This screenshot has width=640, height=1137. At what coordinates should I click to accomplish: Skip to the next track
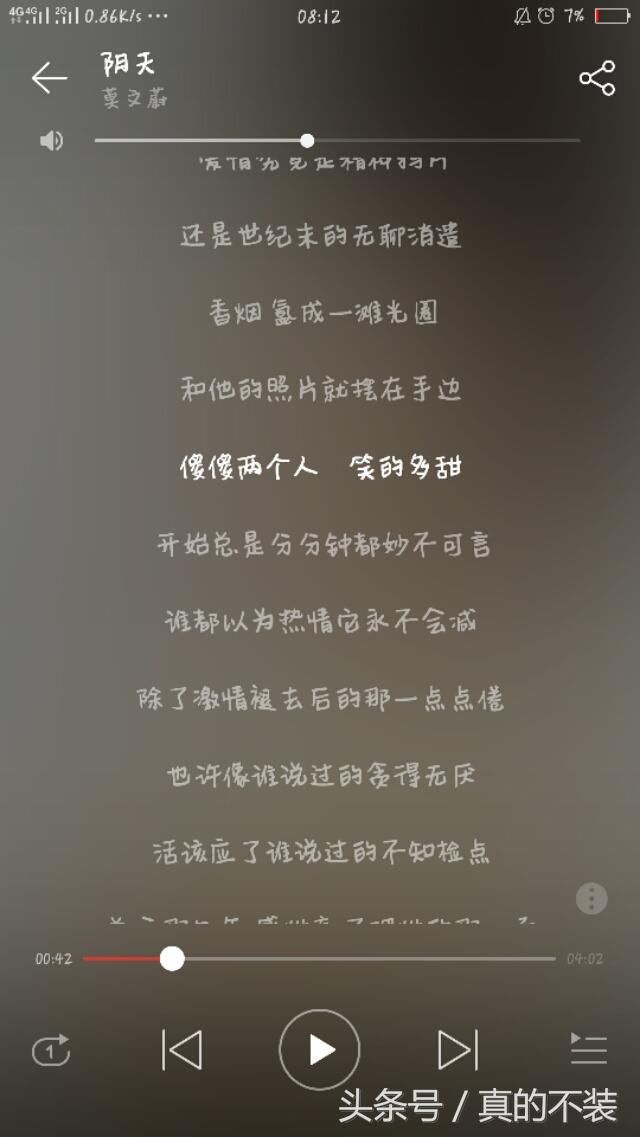458,1050
